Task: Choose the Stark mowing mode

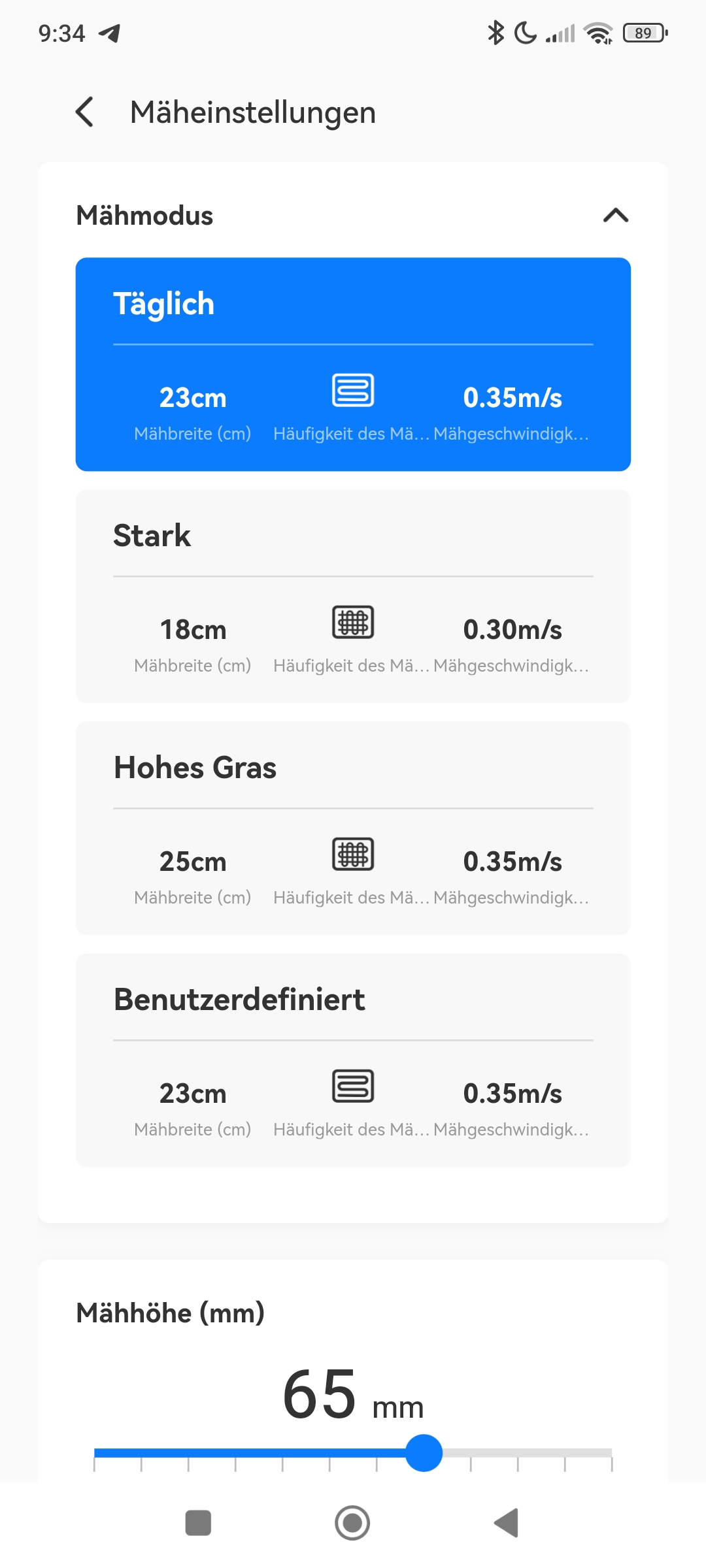Action: pyautogui.click(x=353, y=596)
